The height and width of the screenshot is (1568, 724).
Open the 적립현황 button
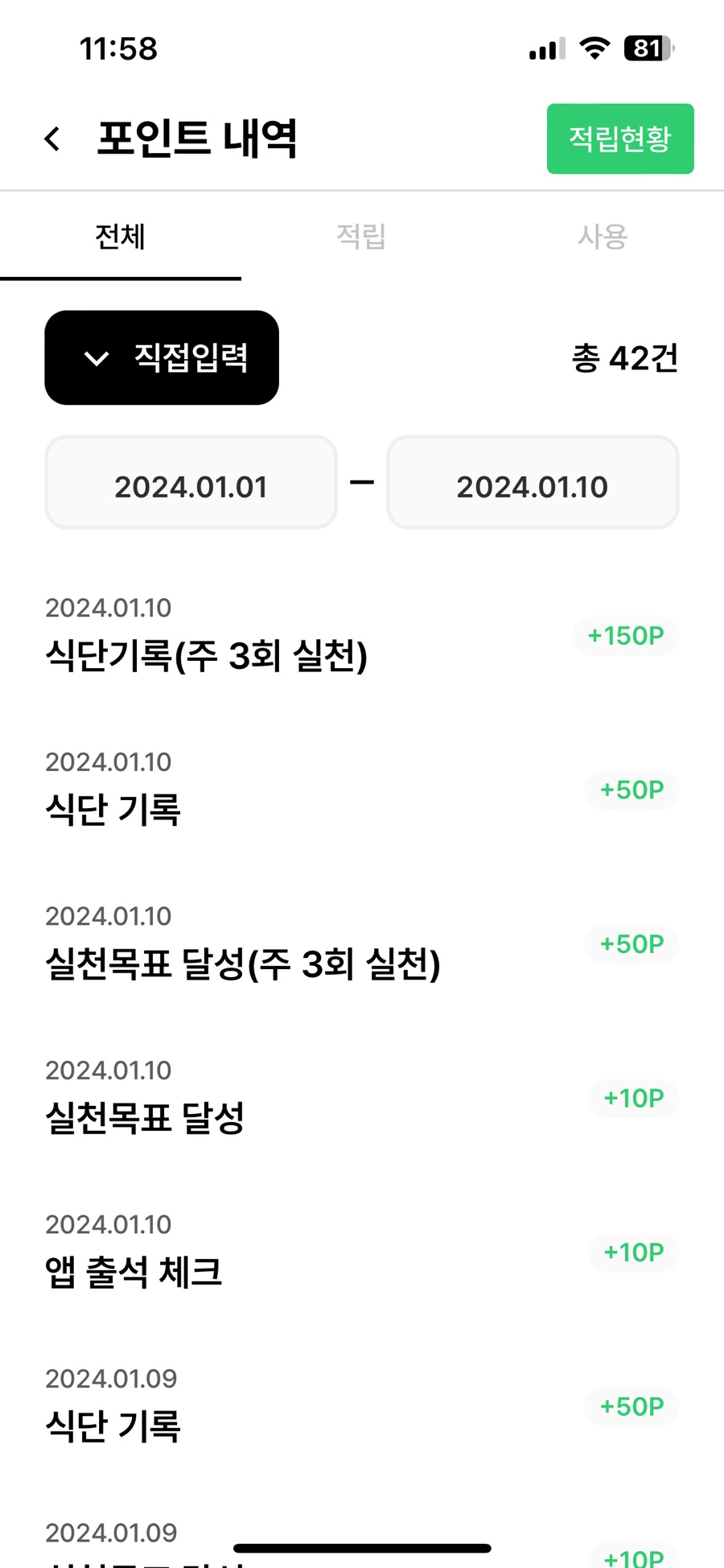point(620,138)
